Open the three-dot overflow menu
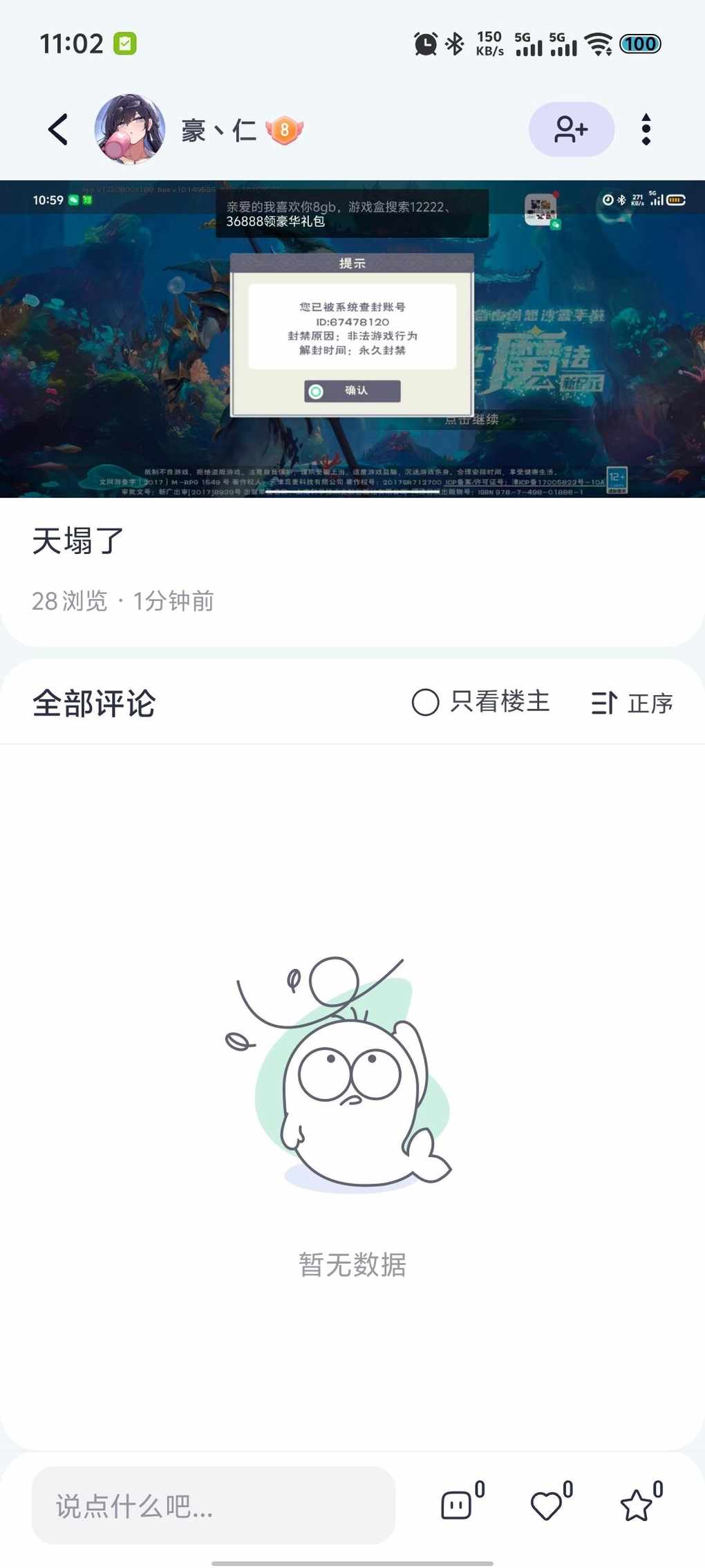 646,129
